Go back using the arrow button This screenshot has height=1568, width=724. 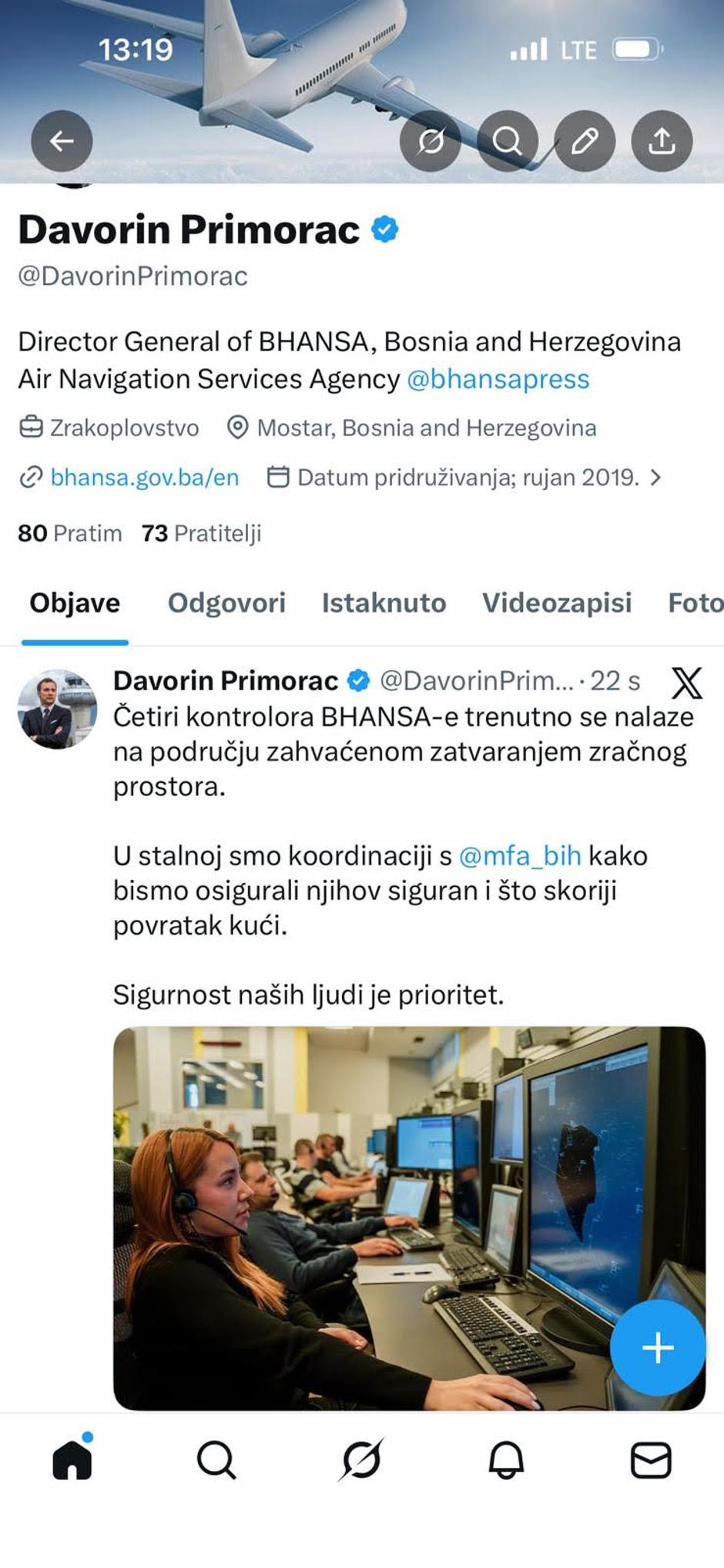62,141
